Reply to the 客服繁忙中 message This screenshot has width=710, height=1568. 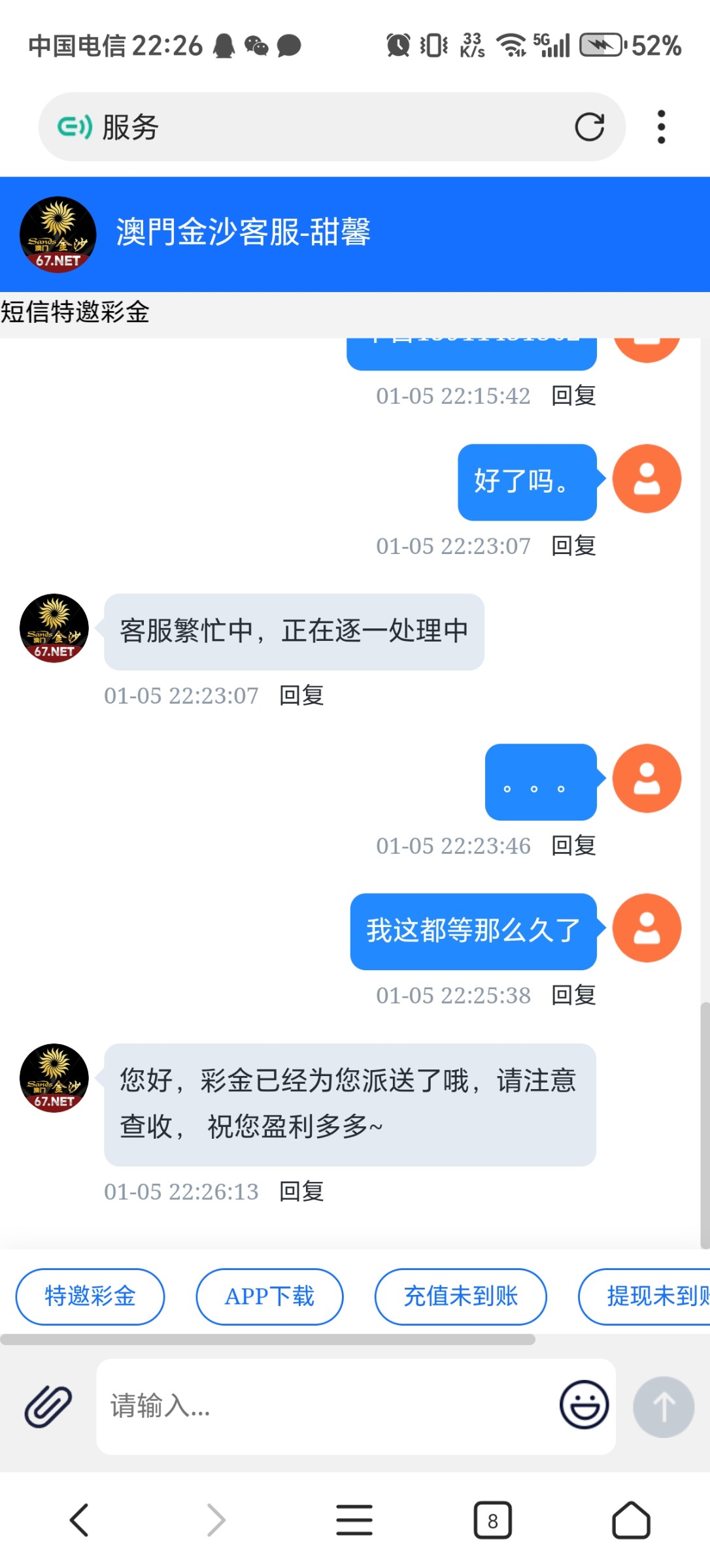click(x=301, y=695)
